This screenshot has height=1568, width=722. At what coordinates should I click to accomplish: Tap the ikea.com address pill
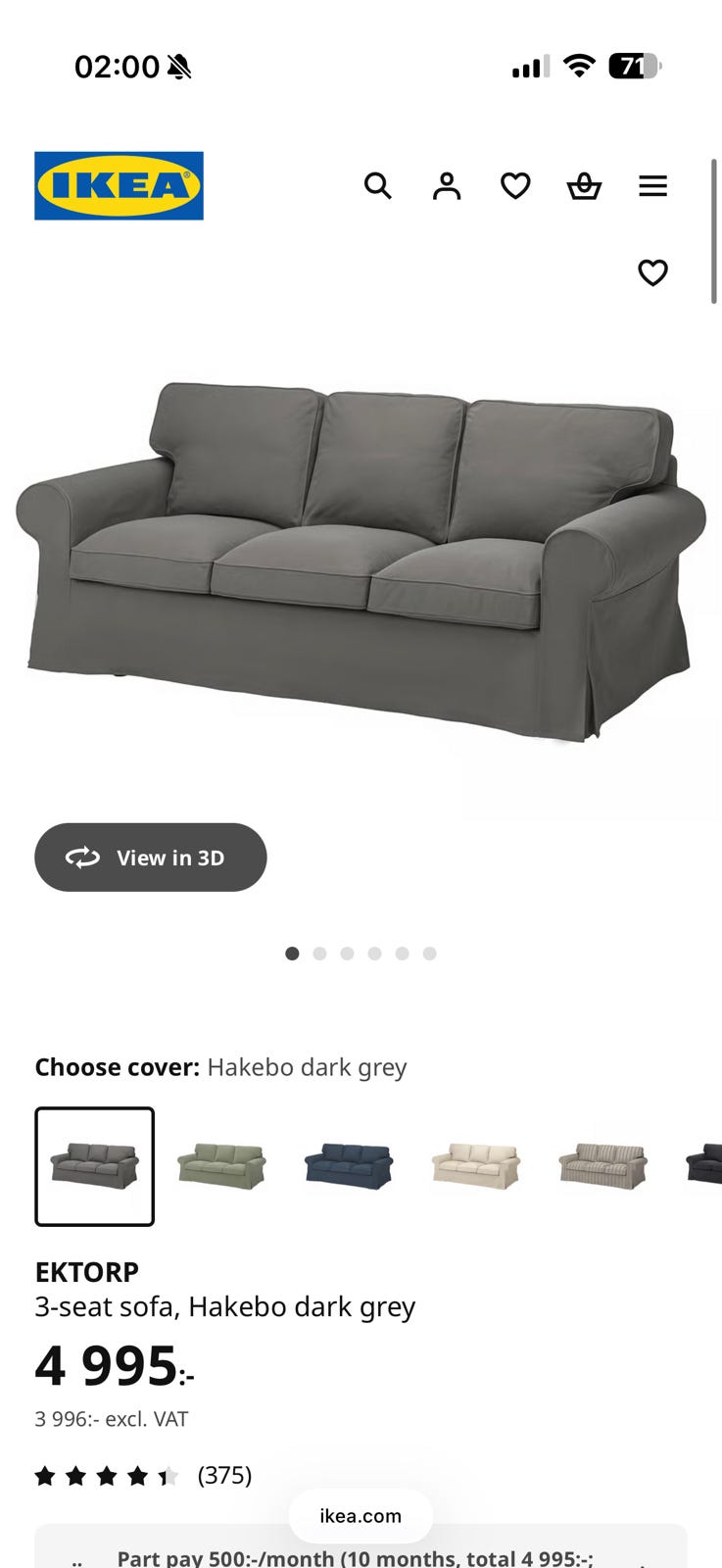361,1516
